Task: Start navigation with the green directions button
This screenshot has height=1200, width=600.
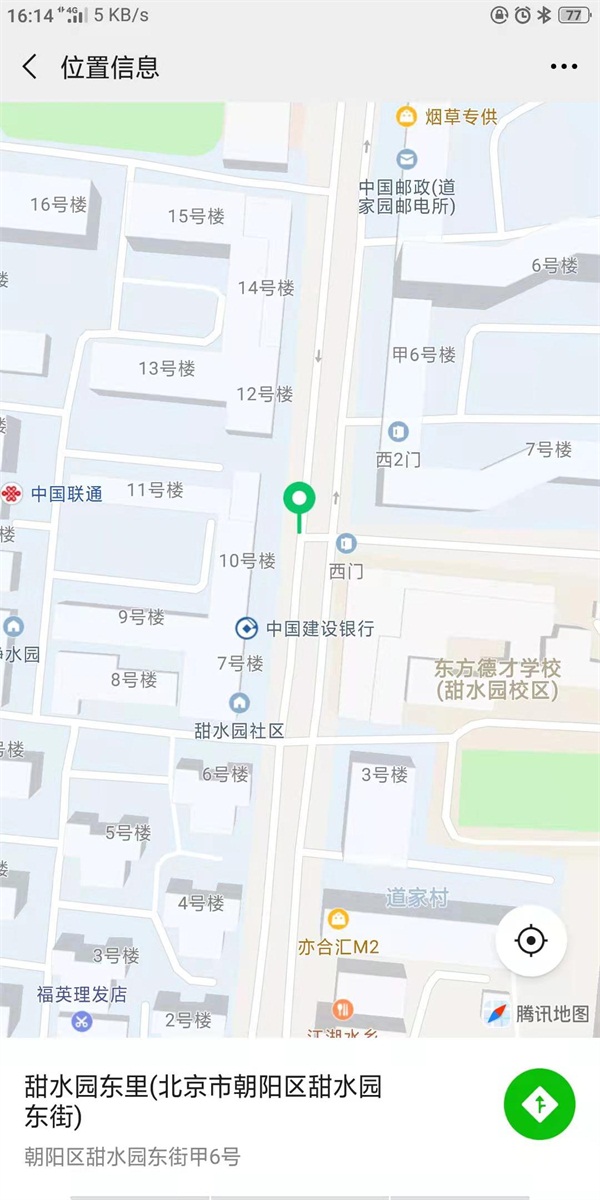Action: [x=539, y=1104]
